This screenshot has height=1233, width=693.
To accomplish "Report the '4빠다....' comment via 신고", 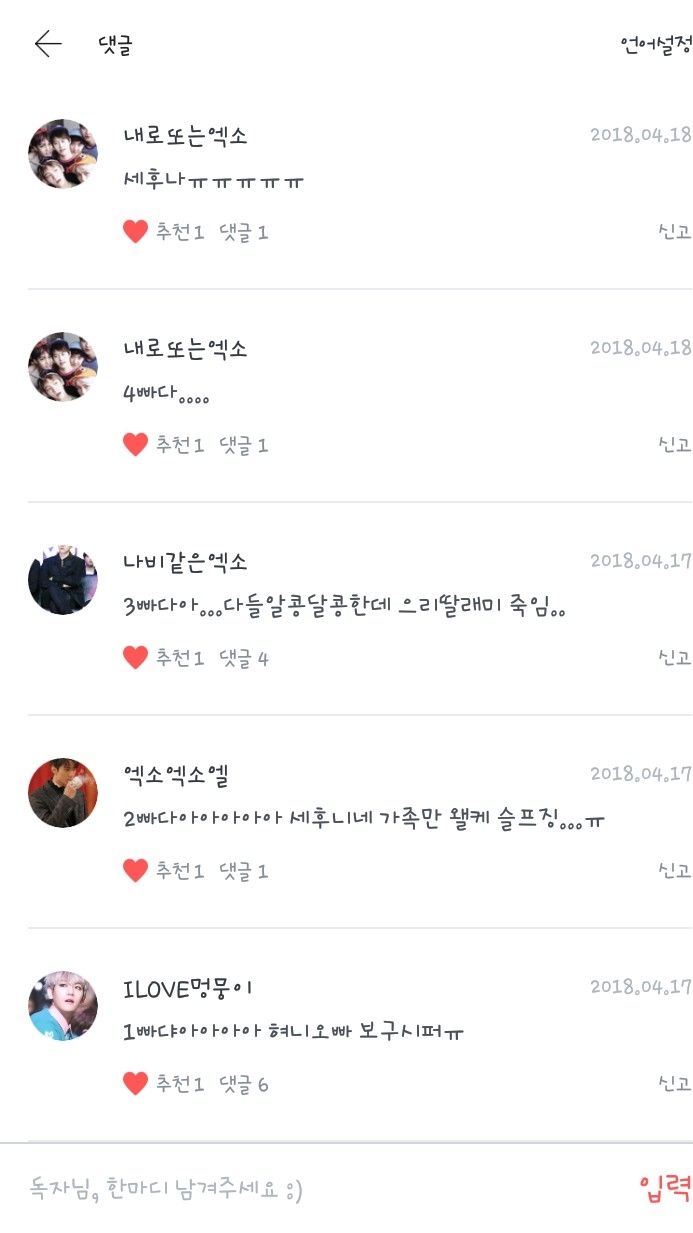I will 674,445.
